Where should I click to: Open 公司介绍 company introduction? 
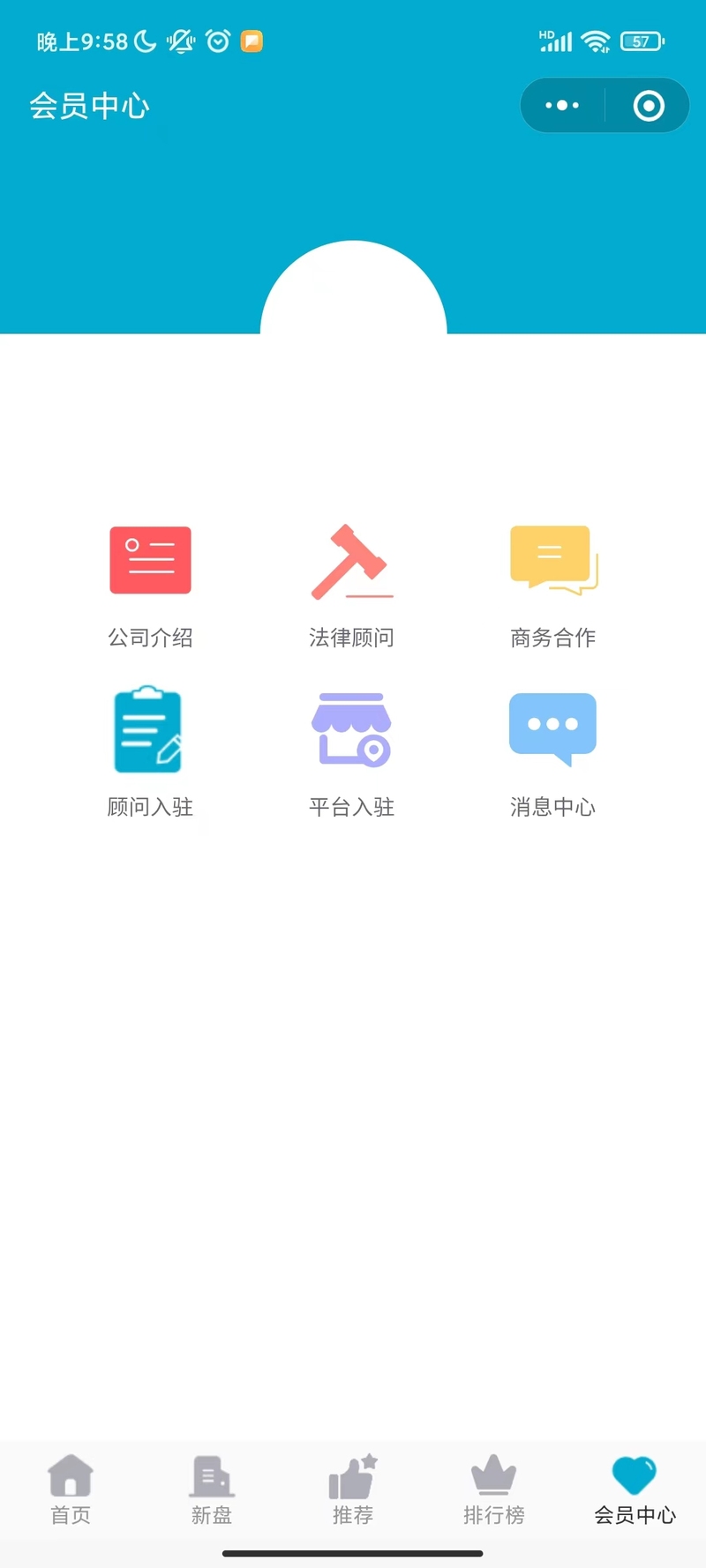(150, 584)
